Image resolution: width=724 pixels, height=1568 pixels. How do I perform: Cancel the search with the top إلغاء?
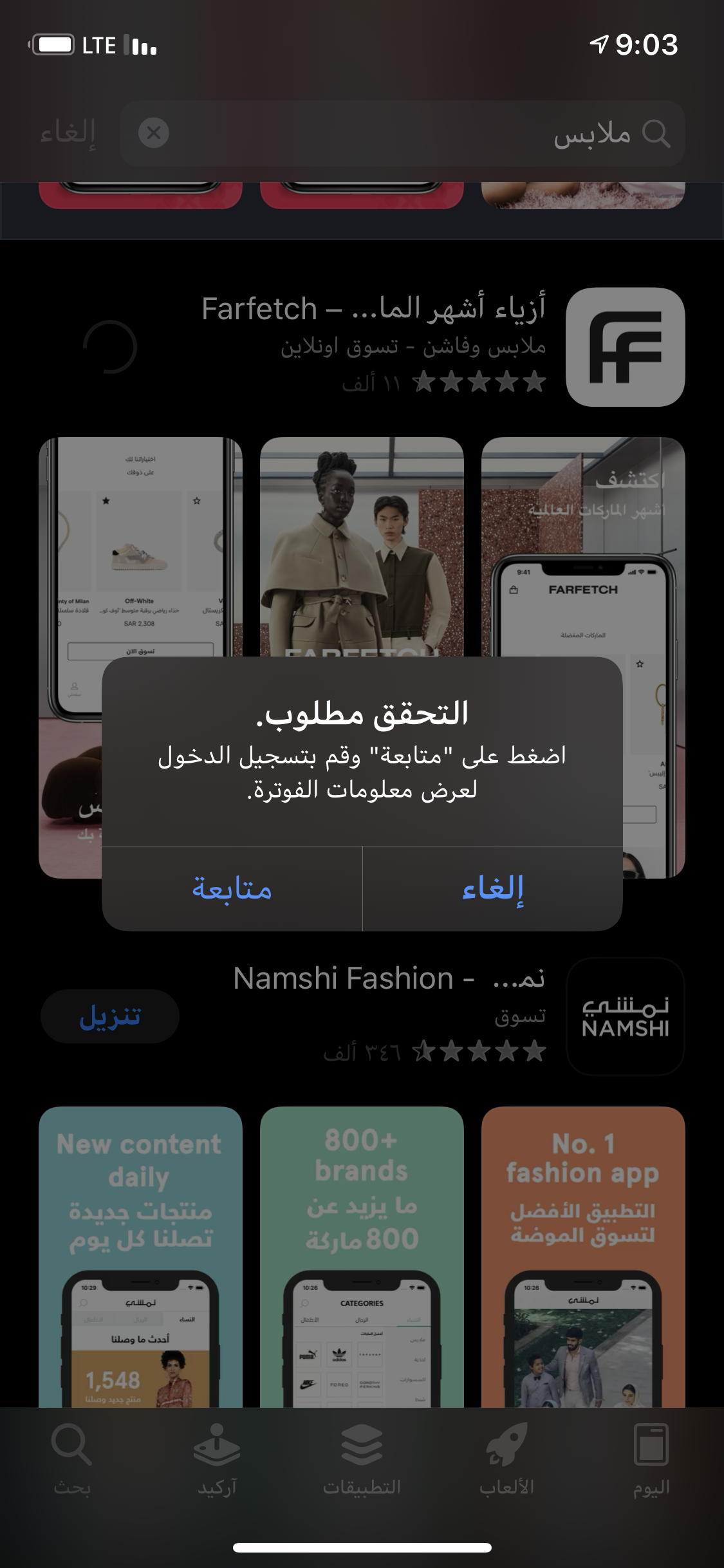pyautogui.click(x=68, y=133)
